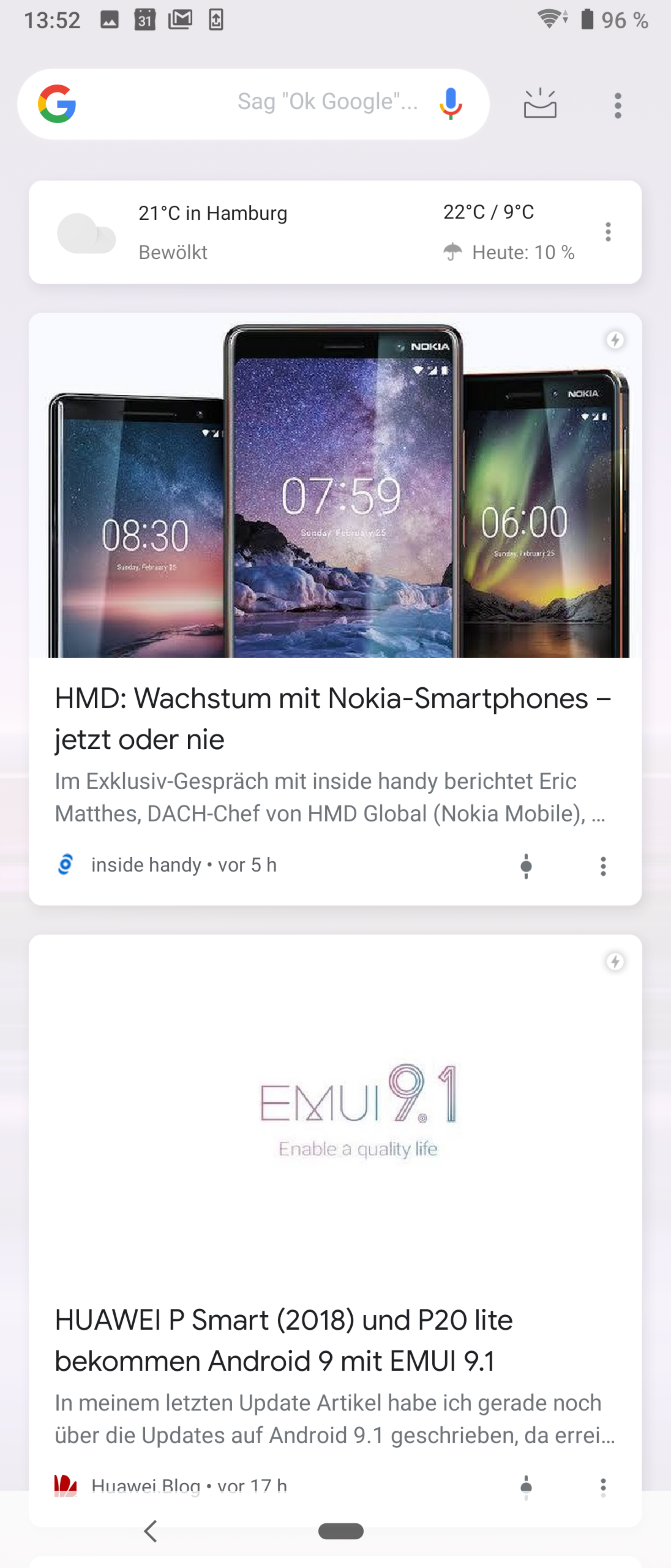Tap the home pill button
The height and width of the screenshot is (1568, 671).
pyautogui.click(x=341, y=1531)
